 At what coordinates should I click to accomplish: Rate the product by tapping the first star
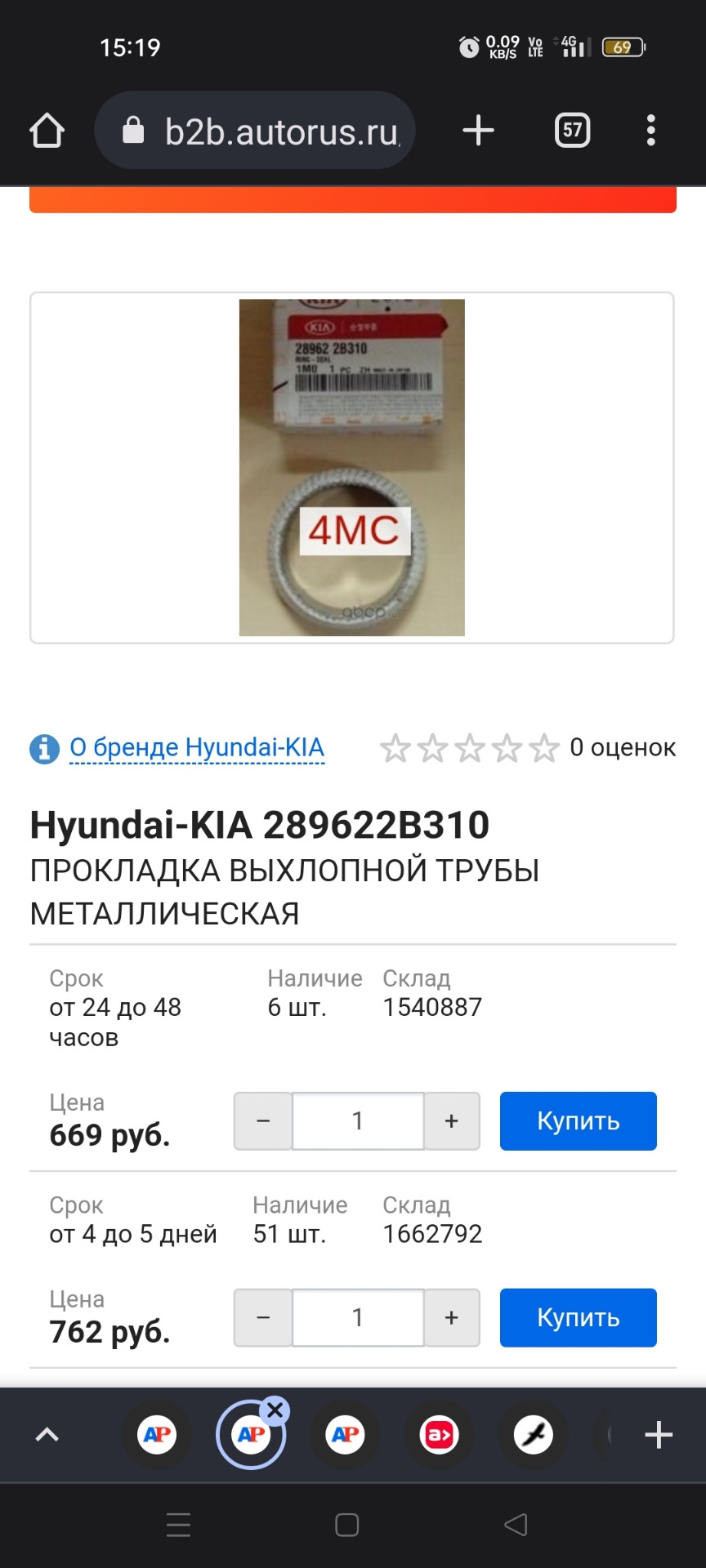coord(395,746)
